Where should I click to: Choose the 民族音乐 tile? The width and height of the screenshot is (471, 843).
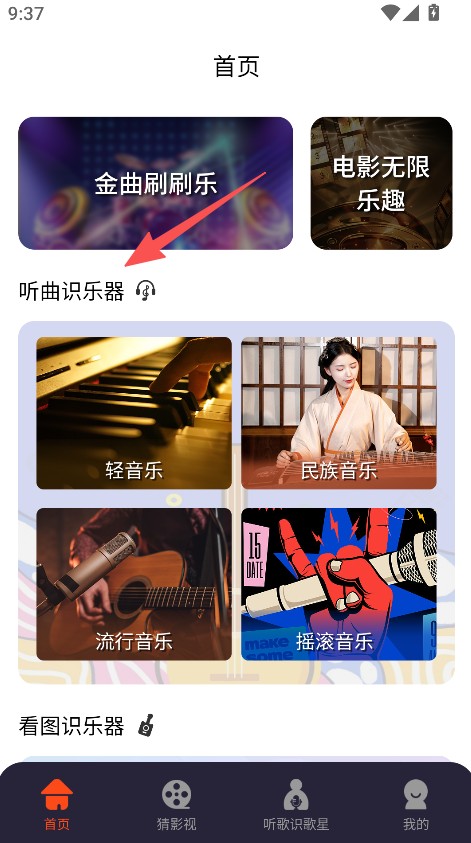pos(339,413)
